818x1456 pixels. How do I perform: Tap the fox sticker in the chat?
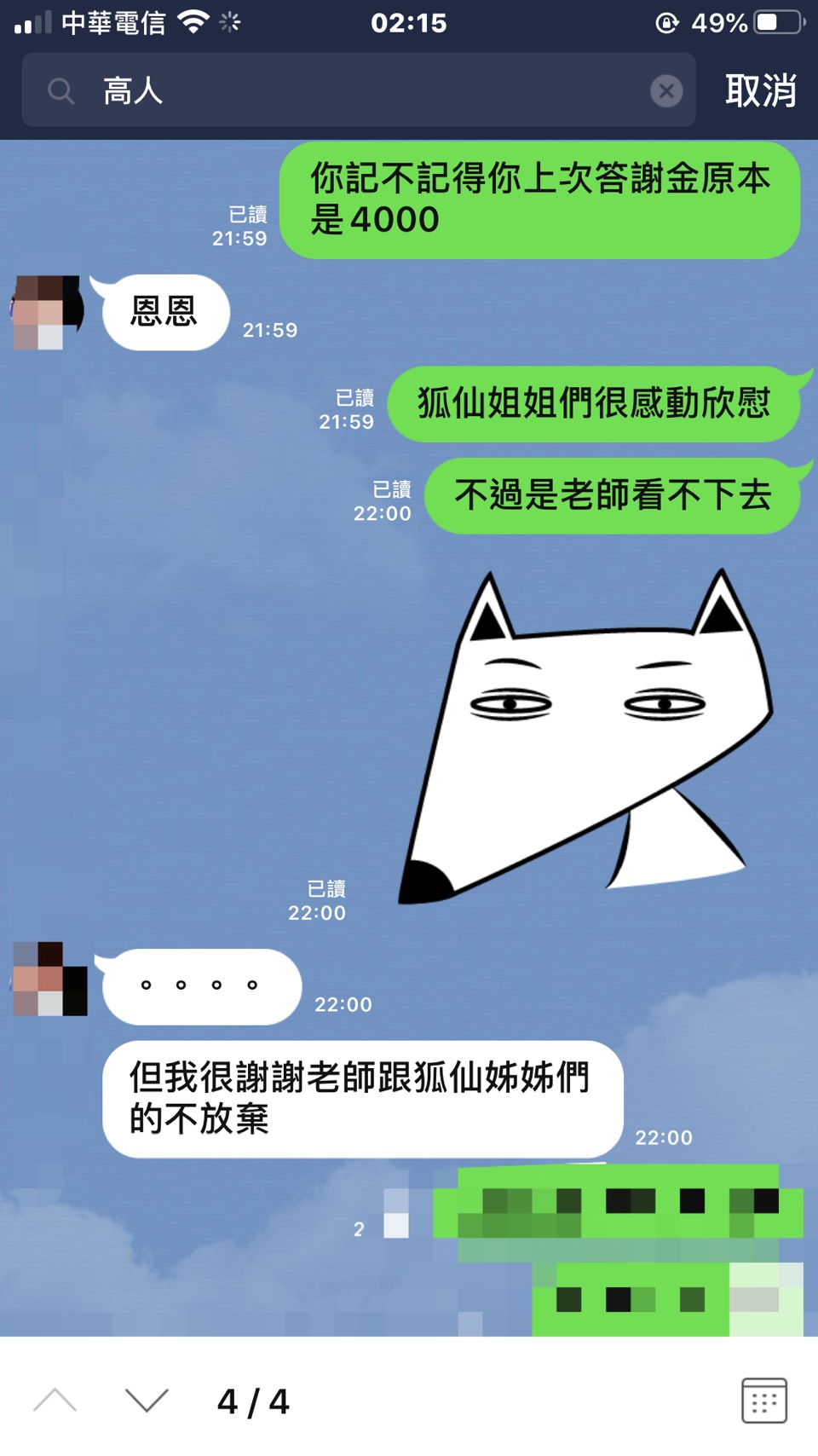(588, 742)
